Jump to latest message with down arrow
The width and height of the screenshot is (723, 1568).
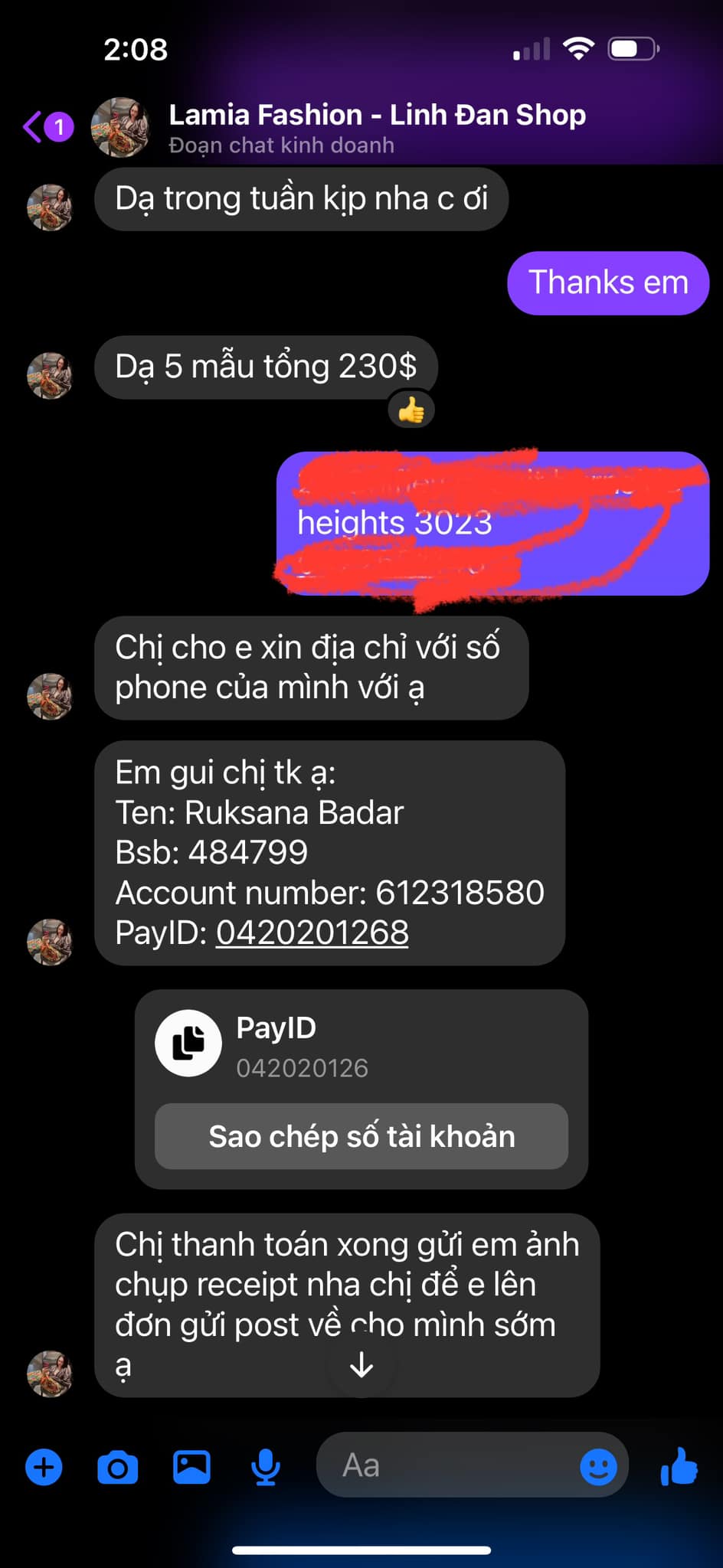361,1364
